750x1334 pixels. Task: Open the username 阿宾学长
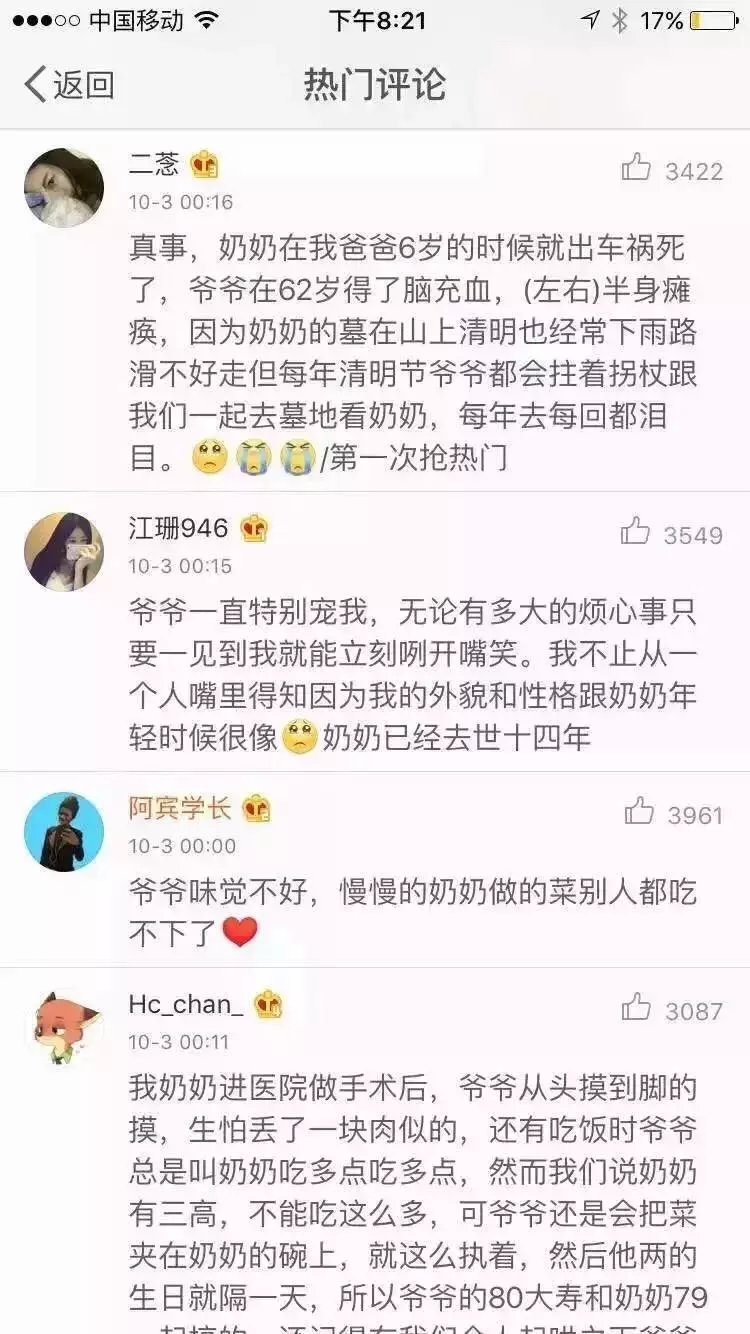tap(180, 807)
